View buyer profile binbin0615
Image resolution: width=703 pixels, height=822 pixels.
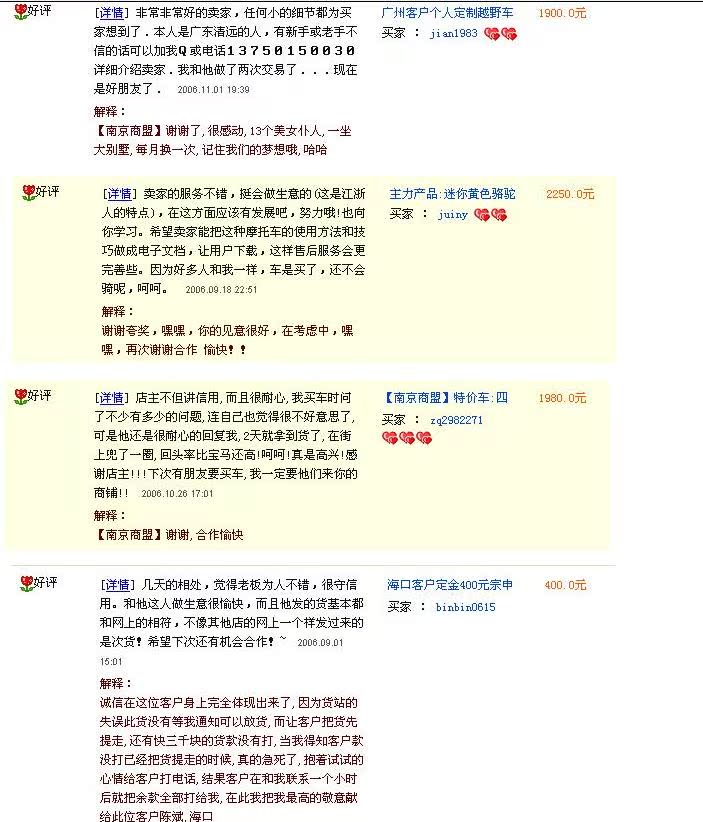(465, 607)
